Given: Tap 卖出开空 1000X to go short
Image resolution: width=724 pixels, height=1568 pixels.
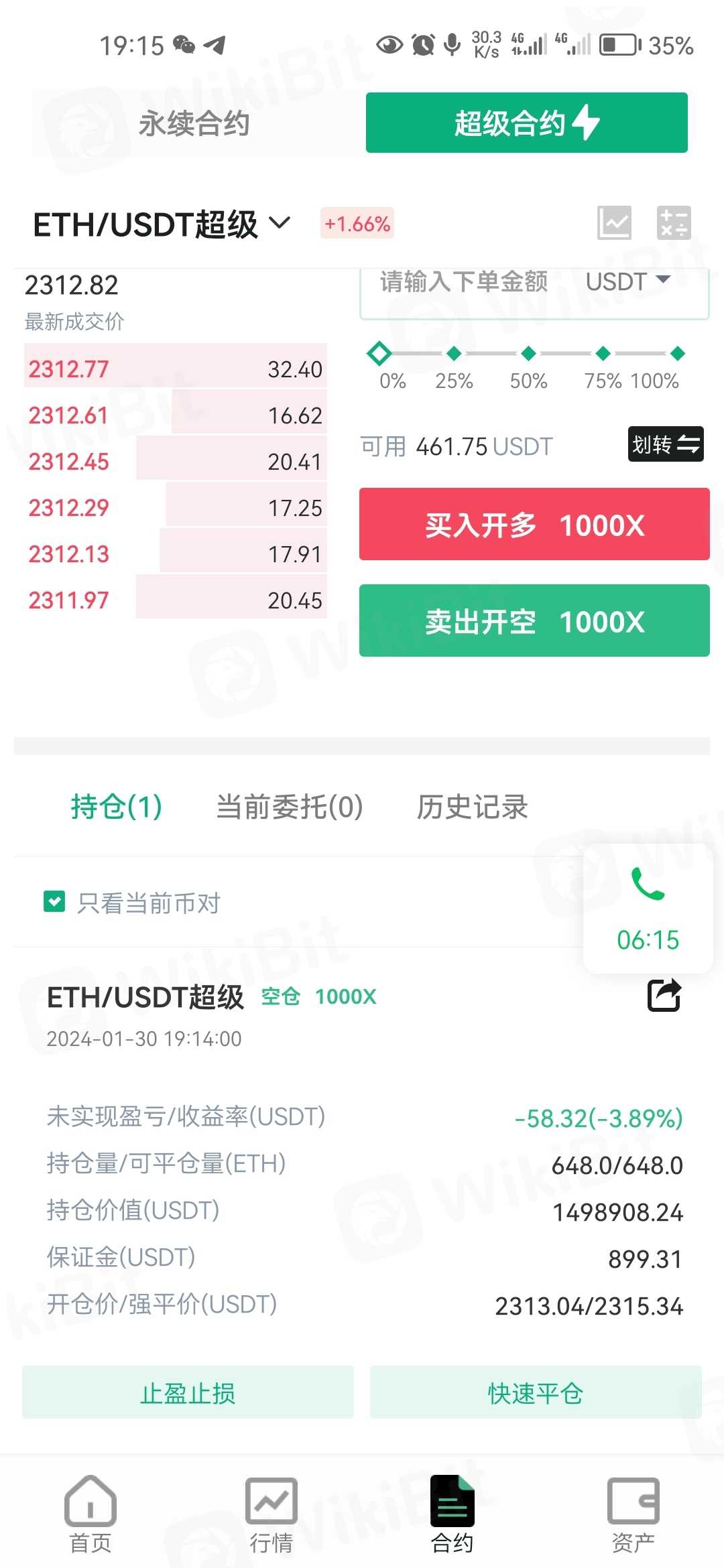Looking at the screenshot, I should coord(534,621).
